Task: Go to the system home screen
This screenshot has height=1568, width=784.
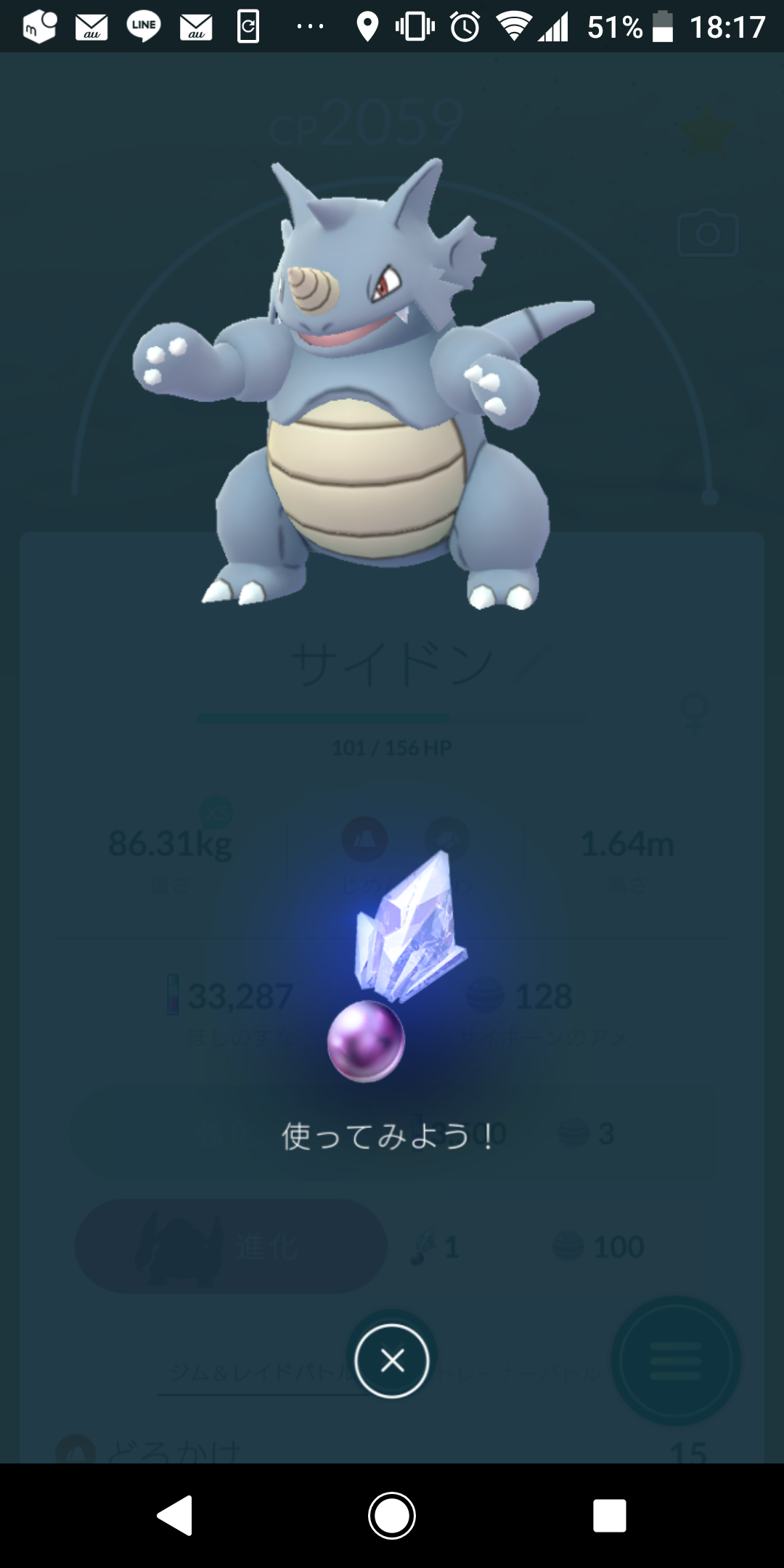Action: click(392, 1516)
